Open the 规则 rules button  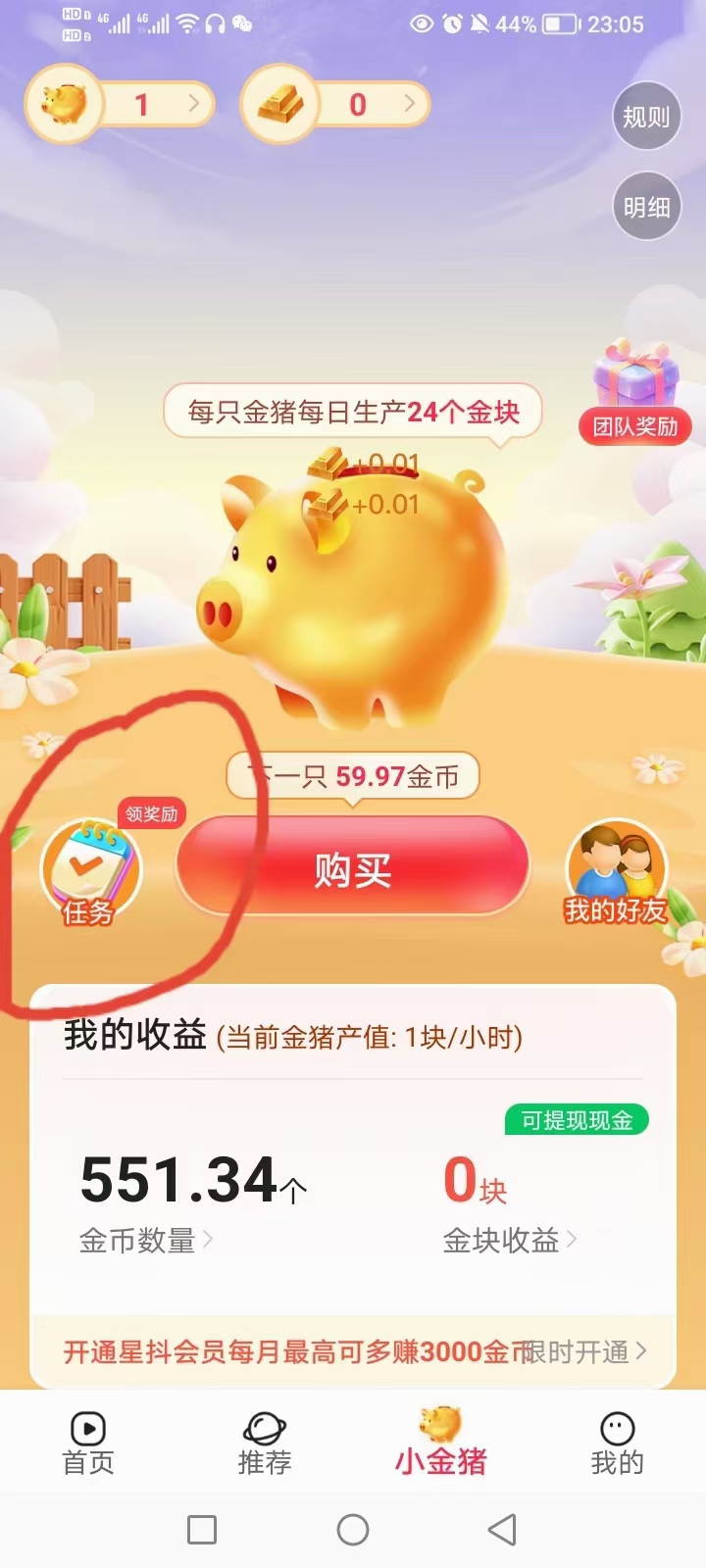[646, 117]
